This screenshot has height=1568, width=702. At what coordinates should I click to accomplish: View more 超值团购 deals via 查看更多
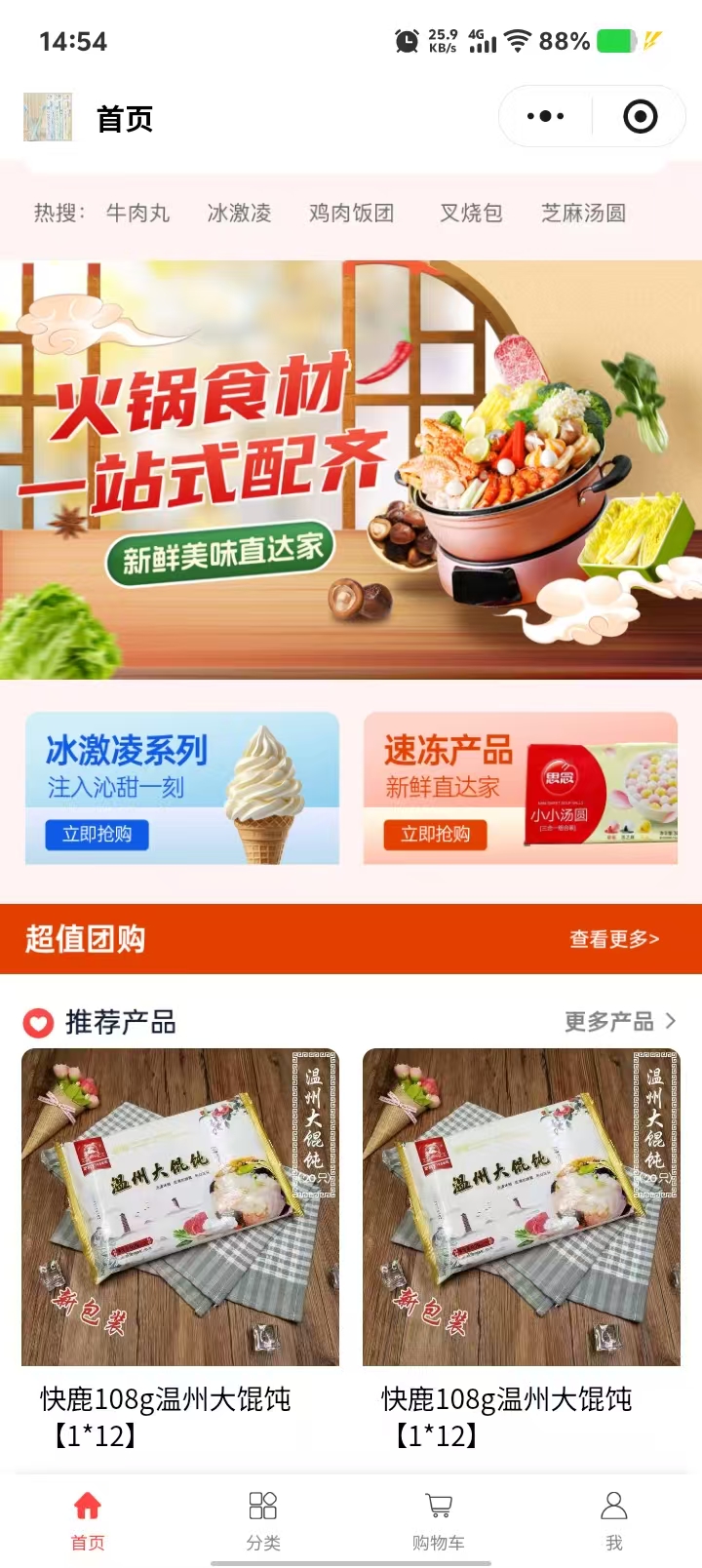(614, 939)
